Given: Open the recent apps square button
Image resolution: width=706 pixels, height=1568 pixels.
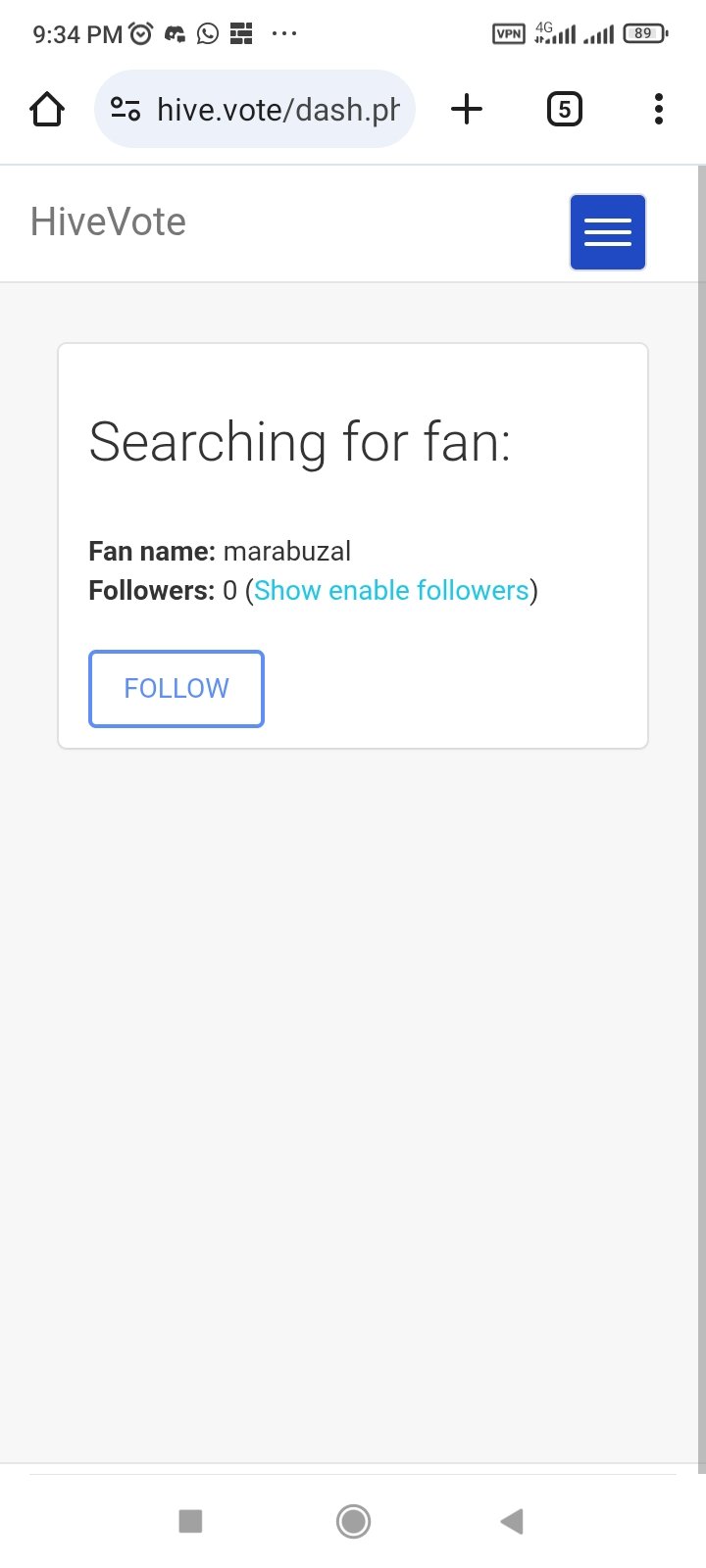Looking at the screenshot, I should click(x=190, y=1521).
